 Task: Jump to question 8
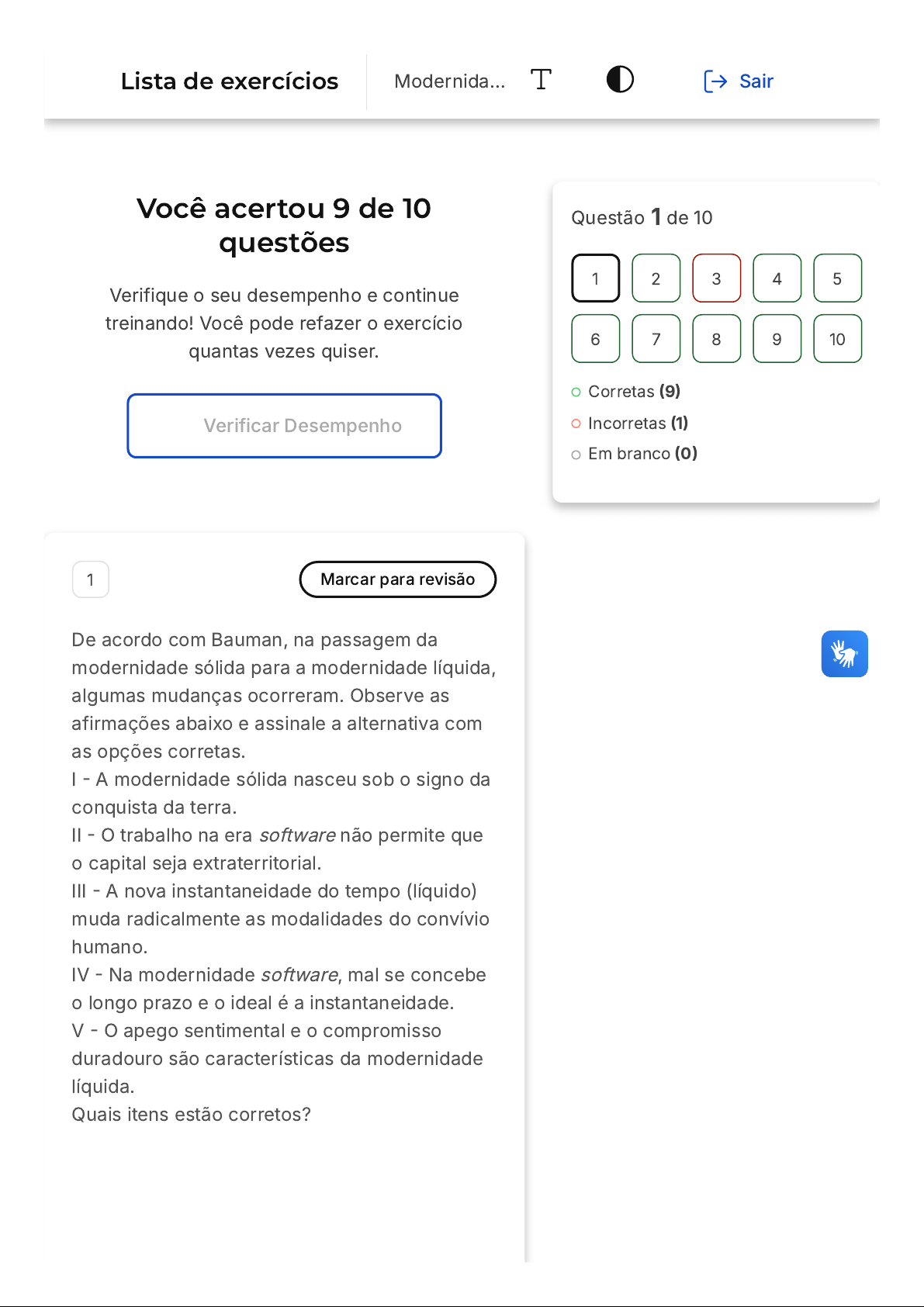click(716, 339)
